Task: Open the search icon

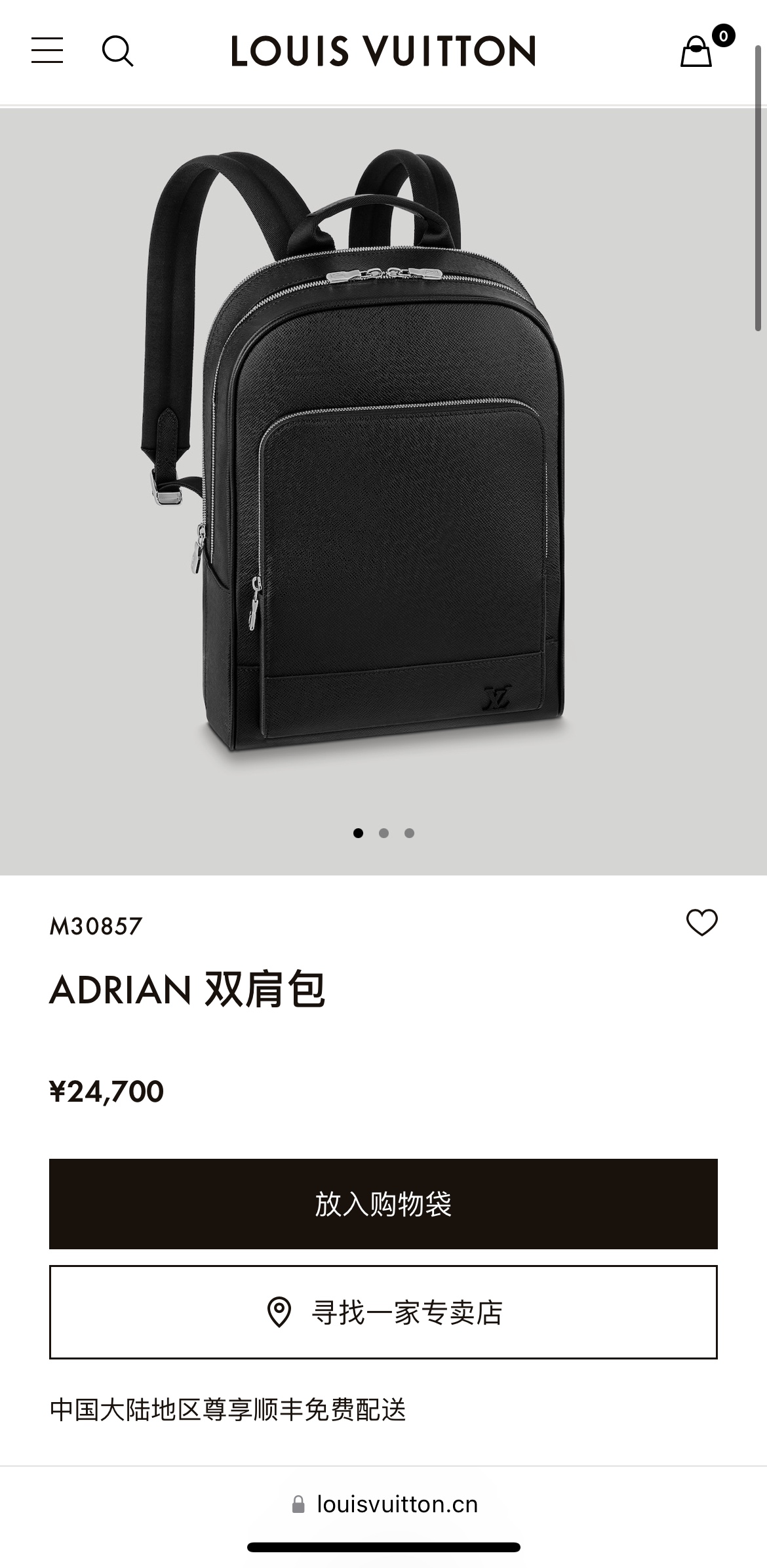Action: [118, 51]
